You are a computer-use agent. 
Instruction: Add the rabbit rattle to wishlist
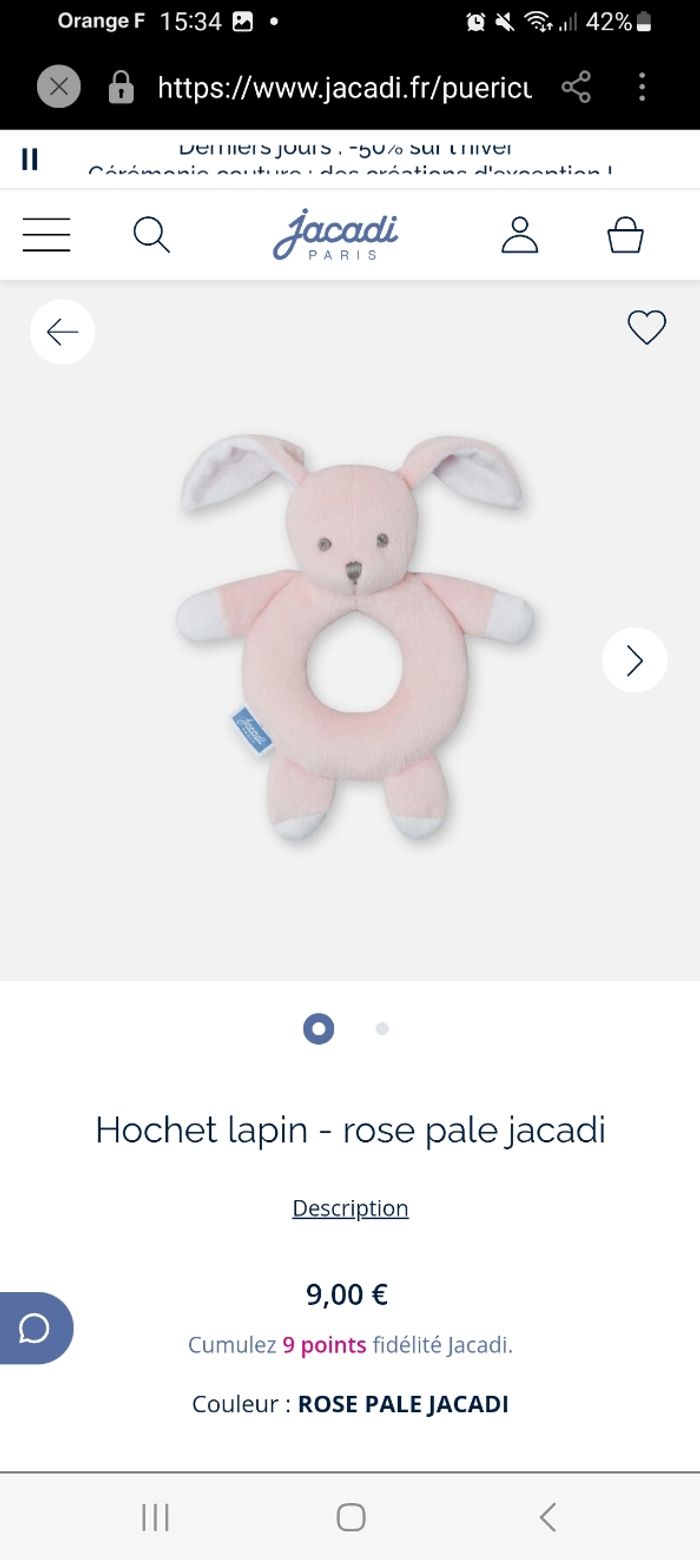coord(646,327)
